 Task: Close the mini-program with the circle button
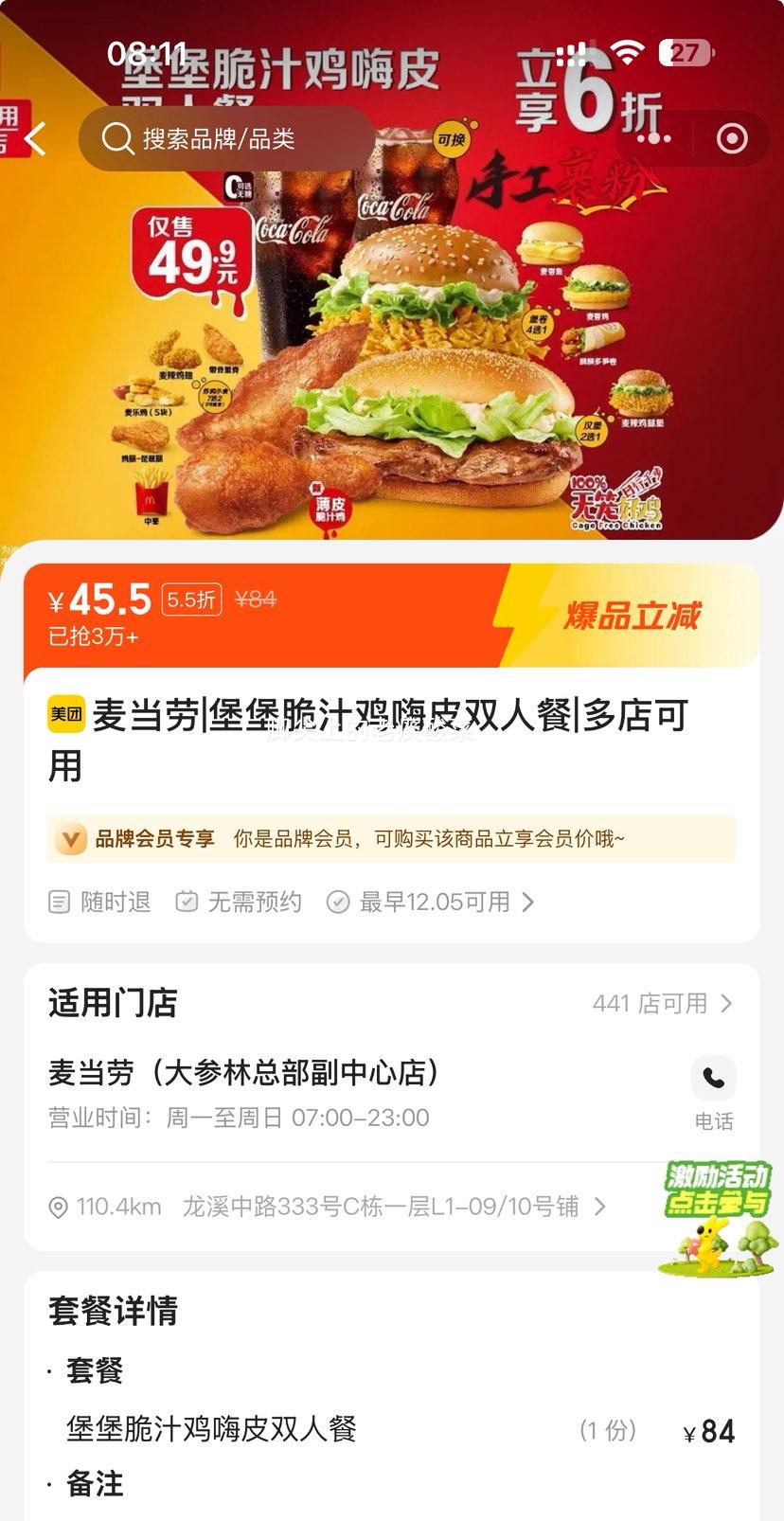click(732, 139)
